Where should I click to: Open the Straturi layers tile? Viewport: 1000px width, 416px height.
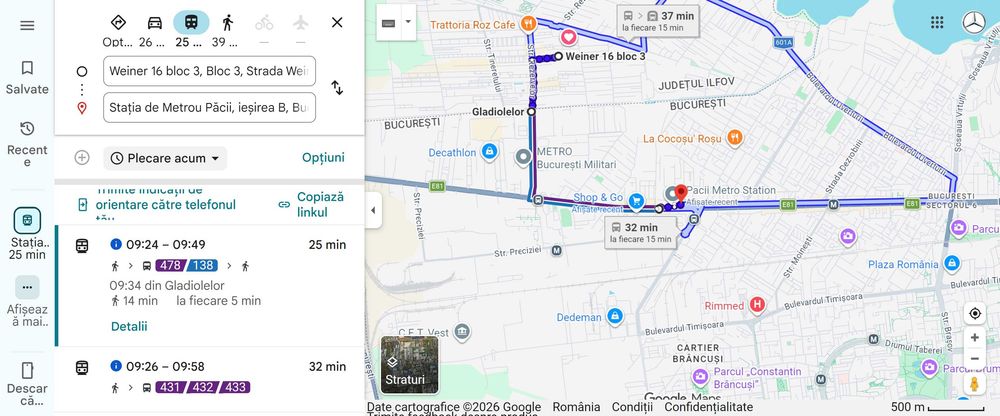coord(409,364)
